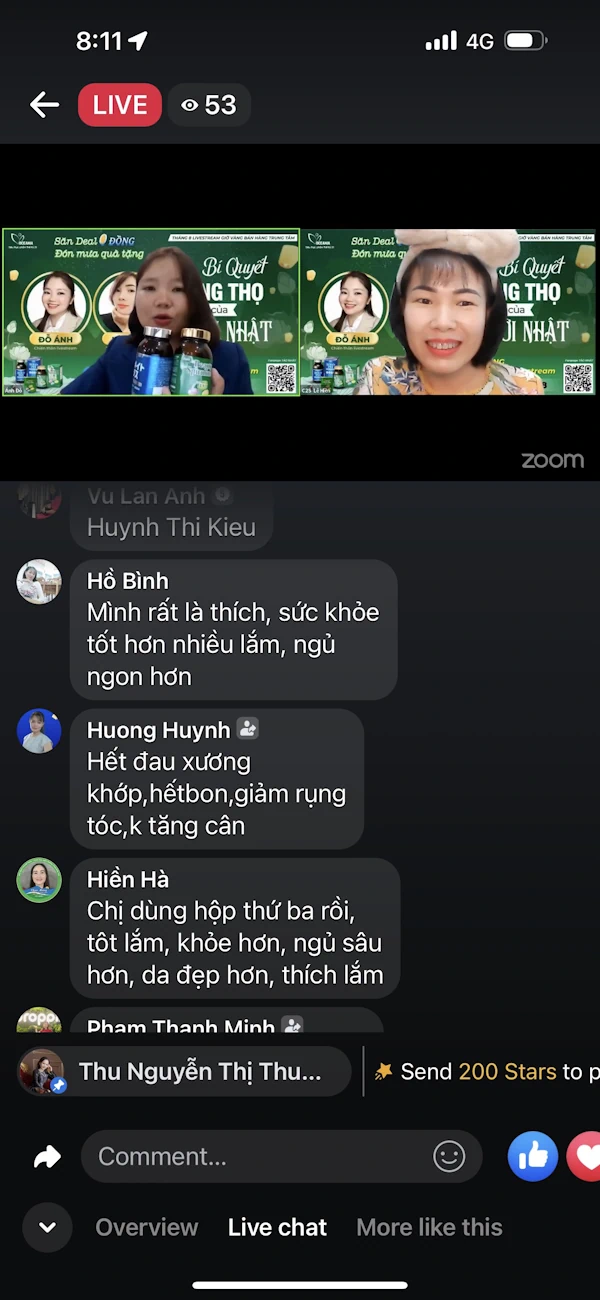Open Hồ Bình's profile picture
The height and width of the screenshot is (1300, 600).
tap(39, 582)
